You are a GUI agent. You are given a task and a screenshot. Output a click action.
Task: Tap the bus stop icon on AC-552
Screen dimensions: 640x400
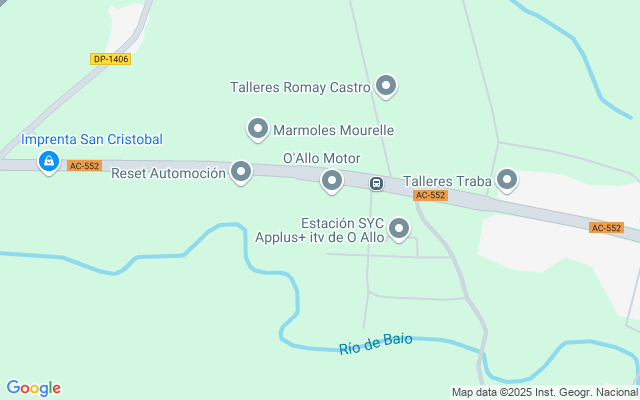point(376,183)
